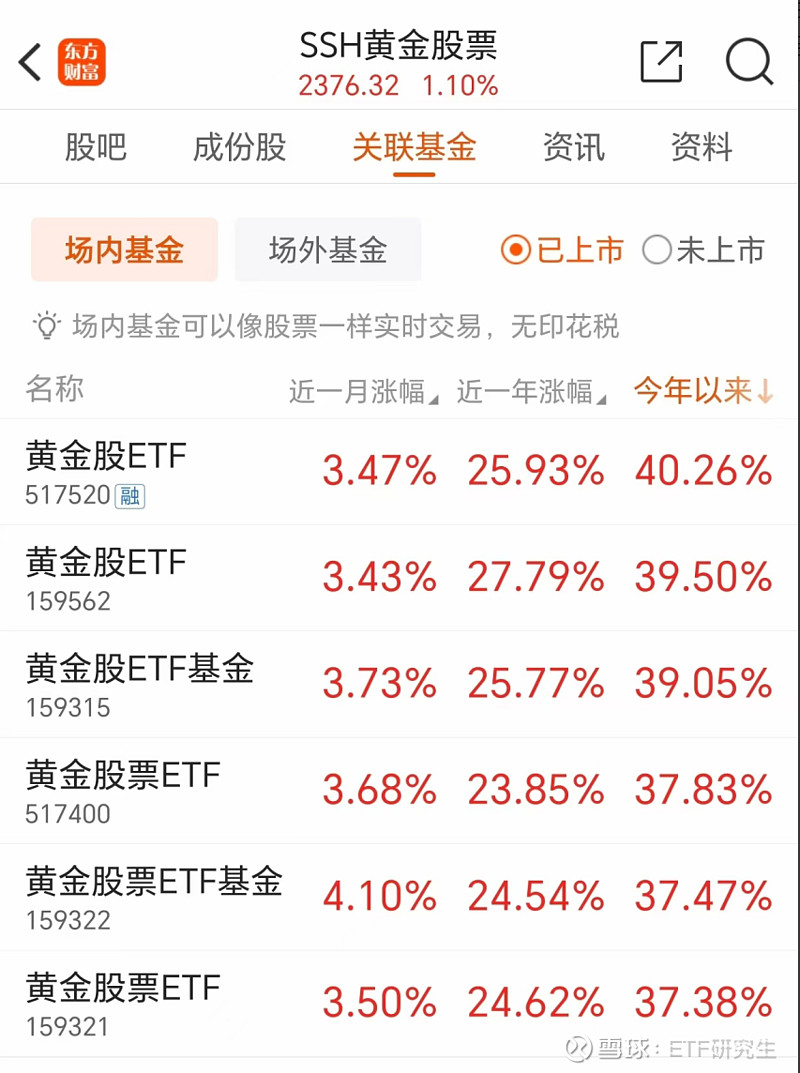Toggle 今年以来 sort order

click(x=703, y=391)
